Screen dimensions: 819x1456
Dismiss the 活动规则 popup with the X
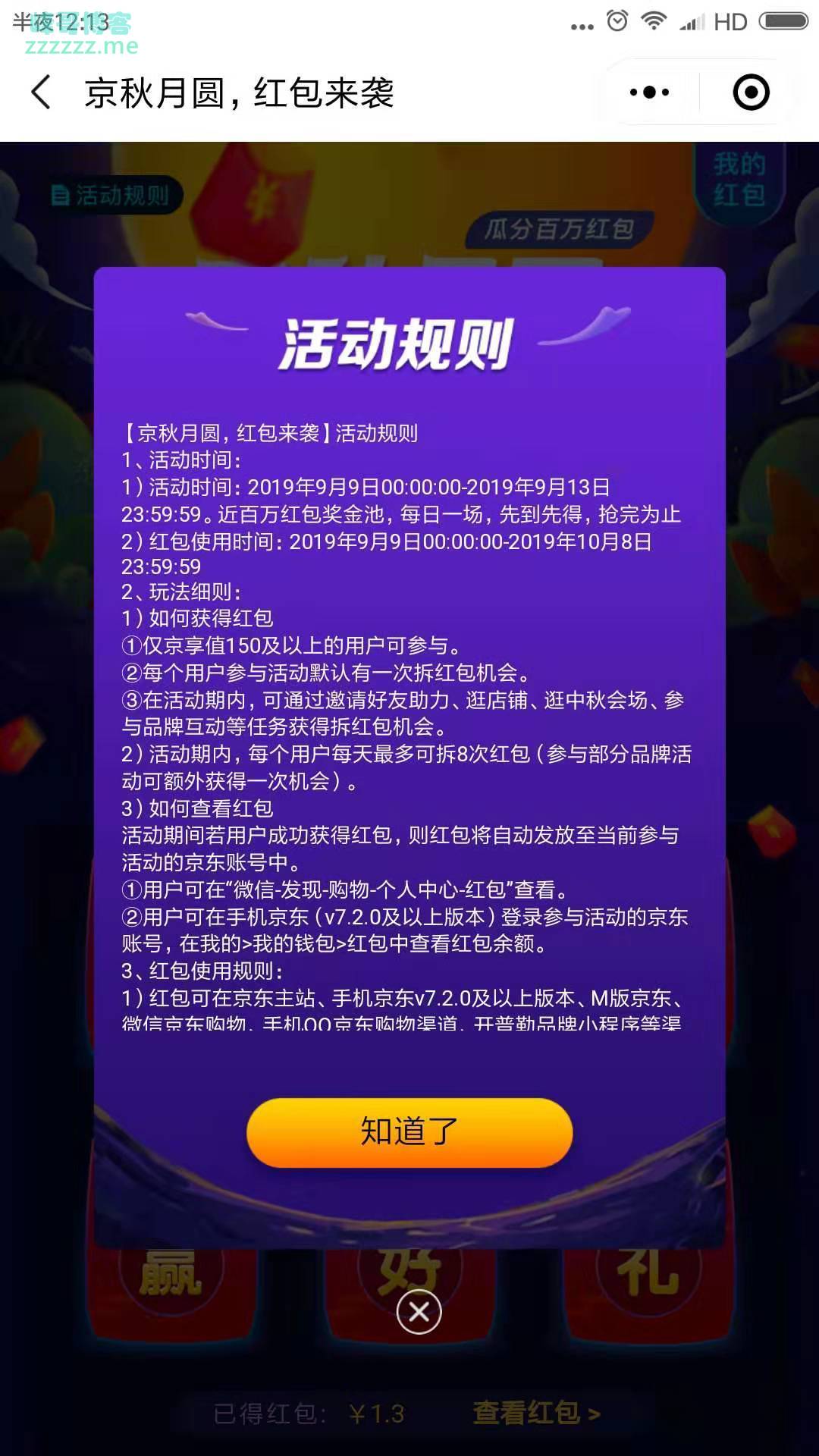pos(419,1311)
